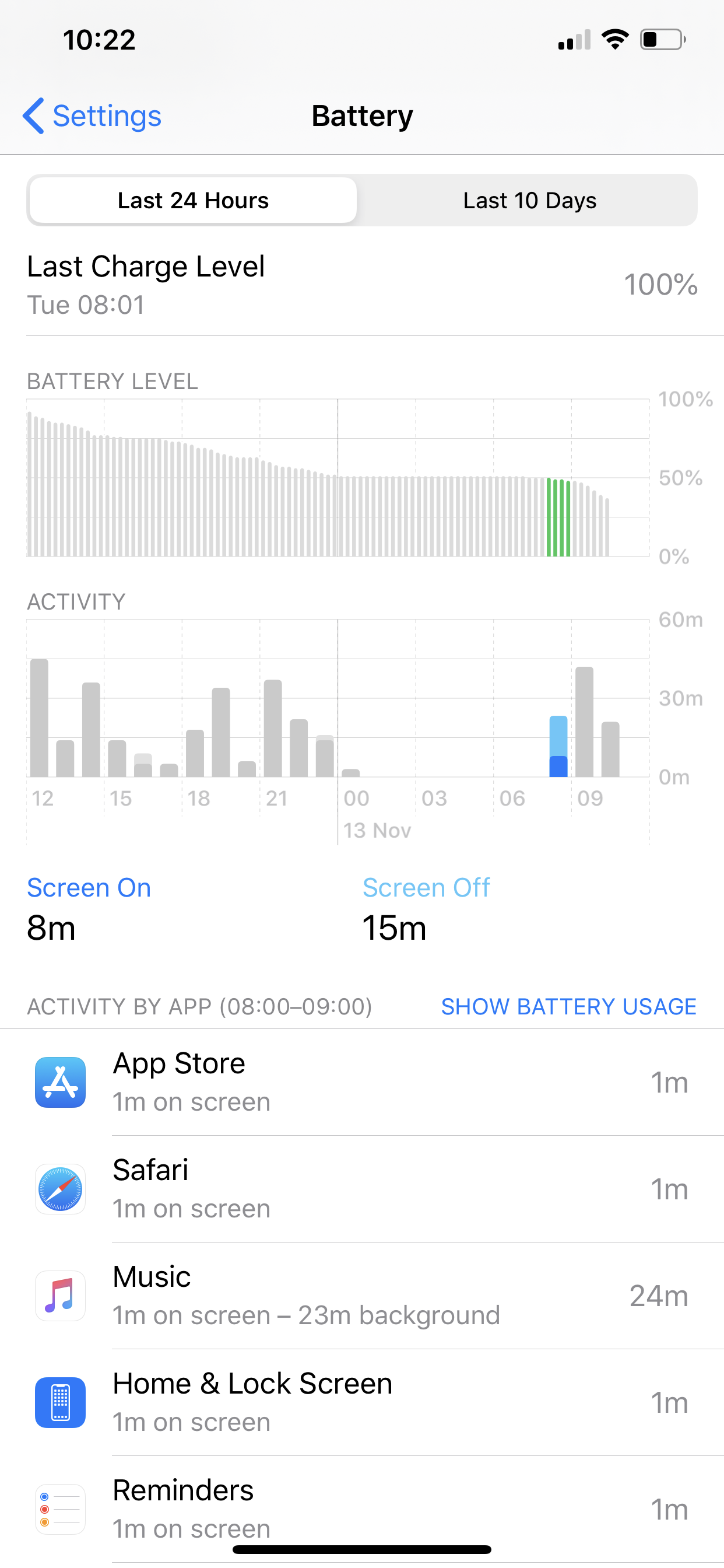Viewport: 724px width, 1568px height.
Task: Choose the Home & Lock Screen row
Action: (x=361, y=1402)
